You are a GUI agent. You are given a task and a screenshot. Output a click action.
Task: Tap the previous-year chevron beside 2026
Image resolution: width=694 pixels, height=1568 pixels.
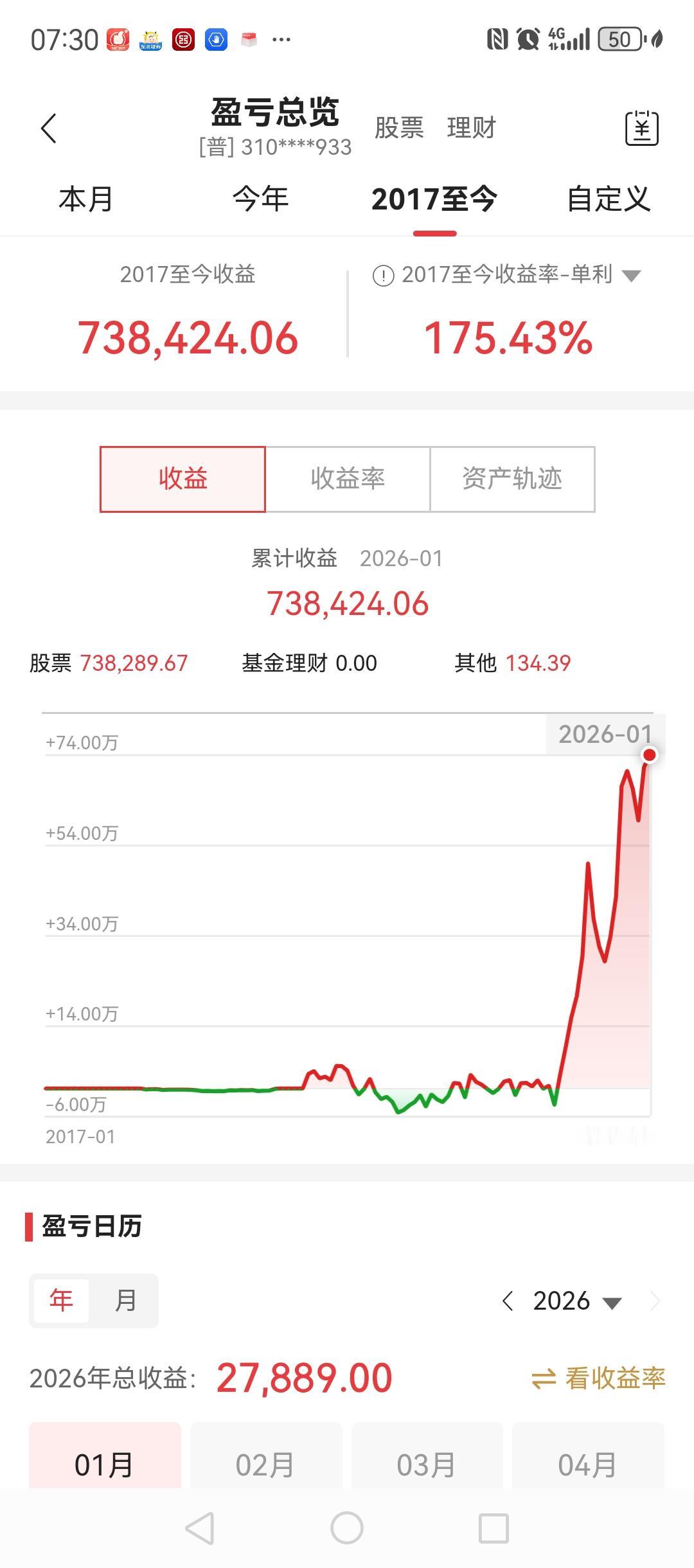click(508, 1300)
